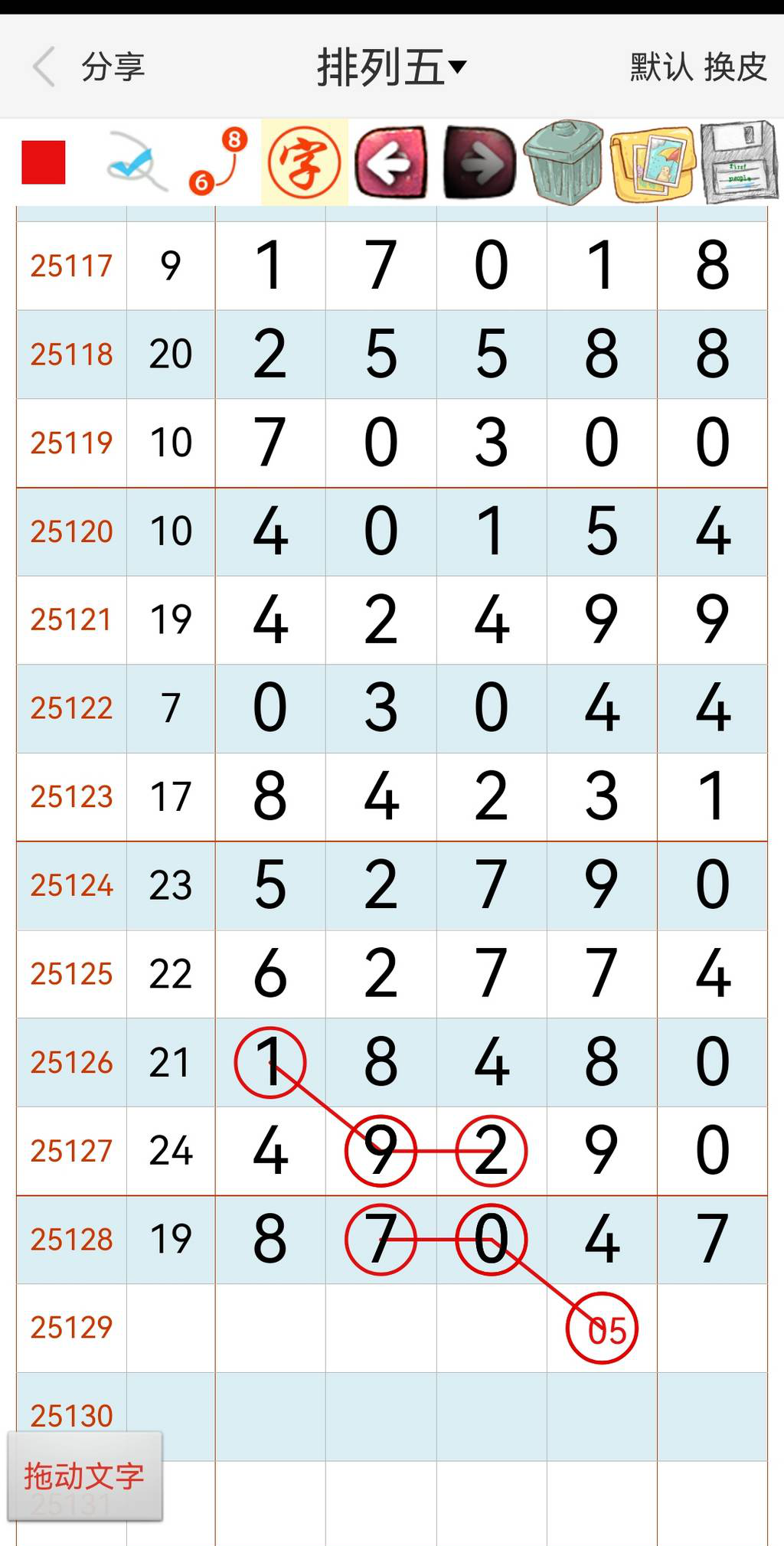Clear drawings with the trash can
This screenshot has width=784, height=1546.
click(564, 162)
